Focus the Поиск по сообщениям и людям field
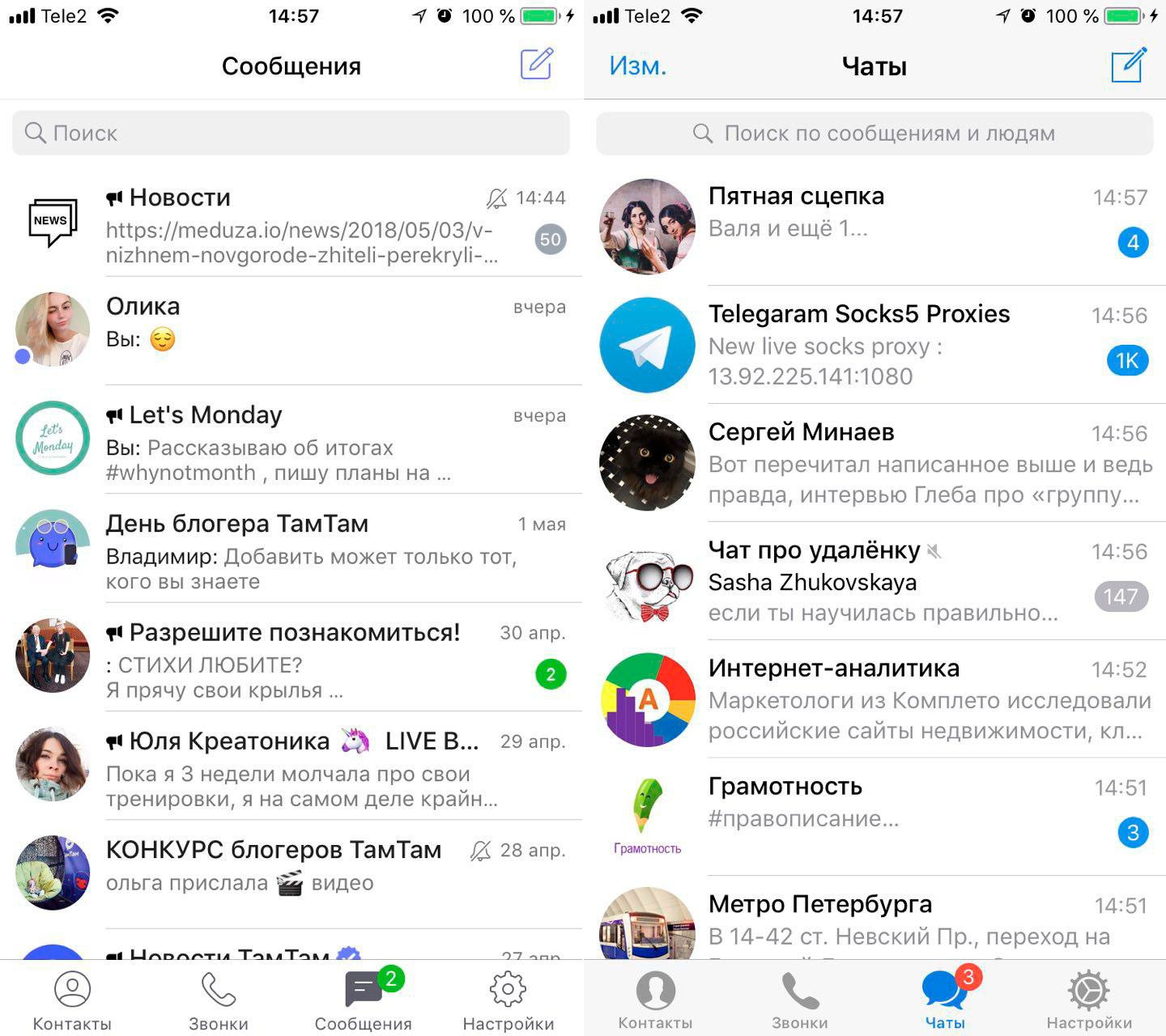The image size is (1166, 1036). point(874,134)
